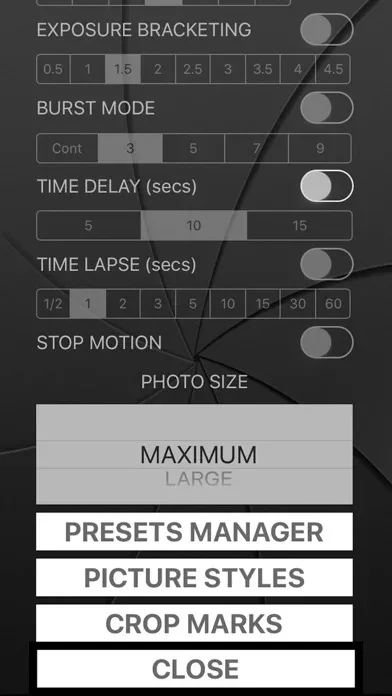Close the settings panel

coord(196,668)
